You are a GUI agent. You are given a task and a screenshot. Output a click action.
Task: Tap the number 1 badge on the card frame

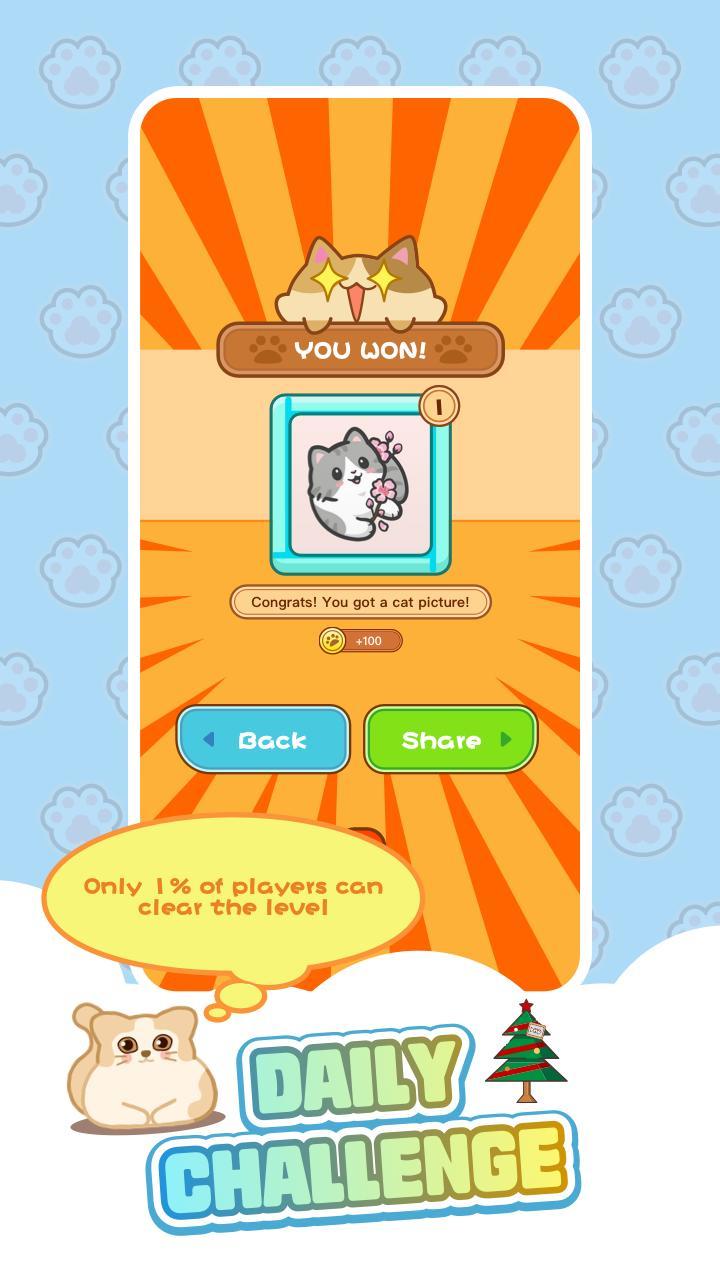tap(437, 405)
